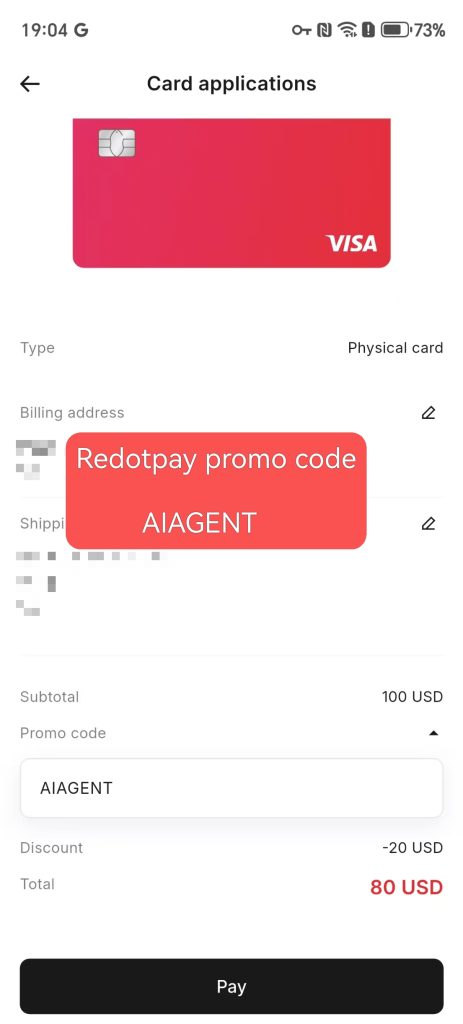Tap the Pay button

231,986
